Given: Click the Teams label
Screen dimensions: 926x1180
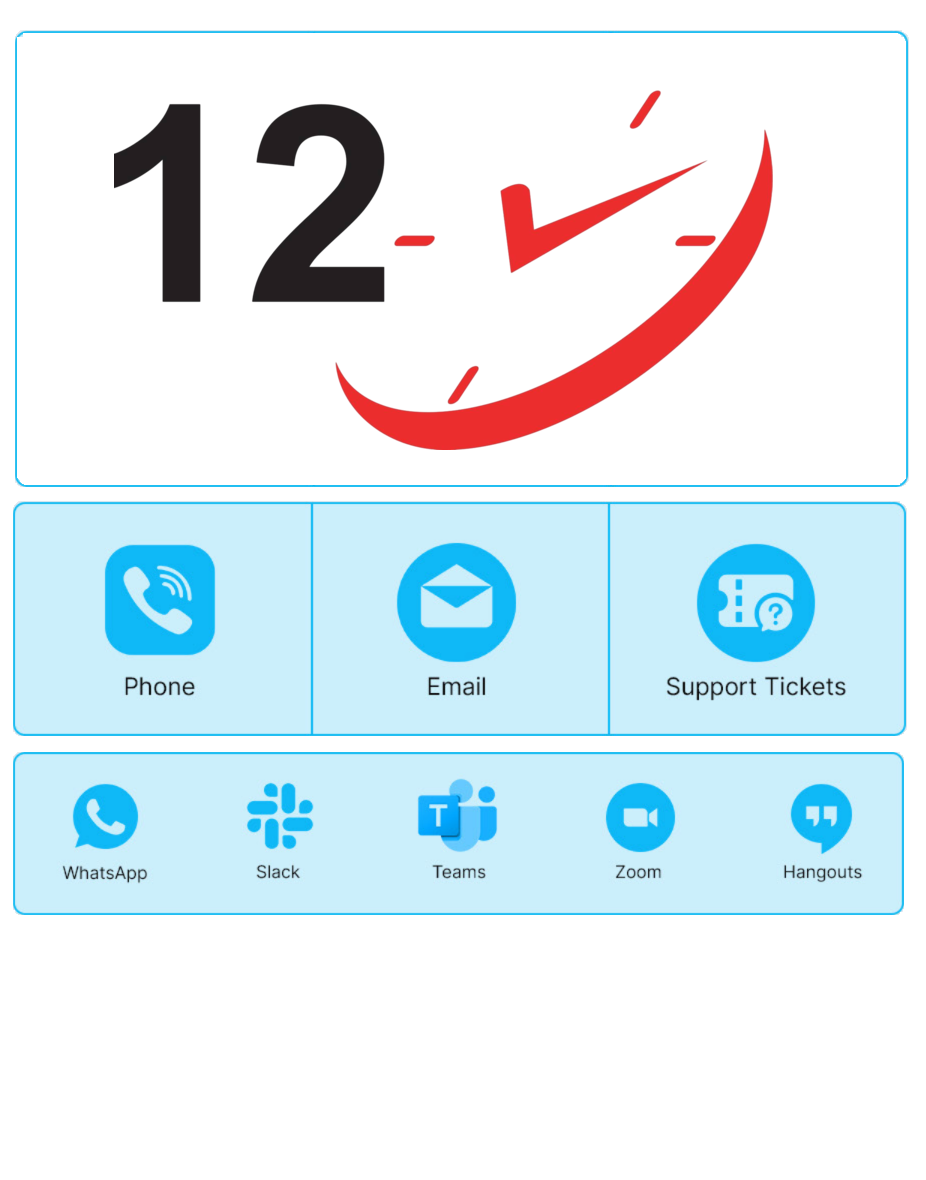Looking at the screenshot, I should (x=458, y=871).
